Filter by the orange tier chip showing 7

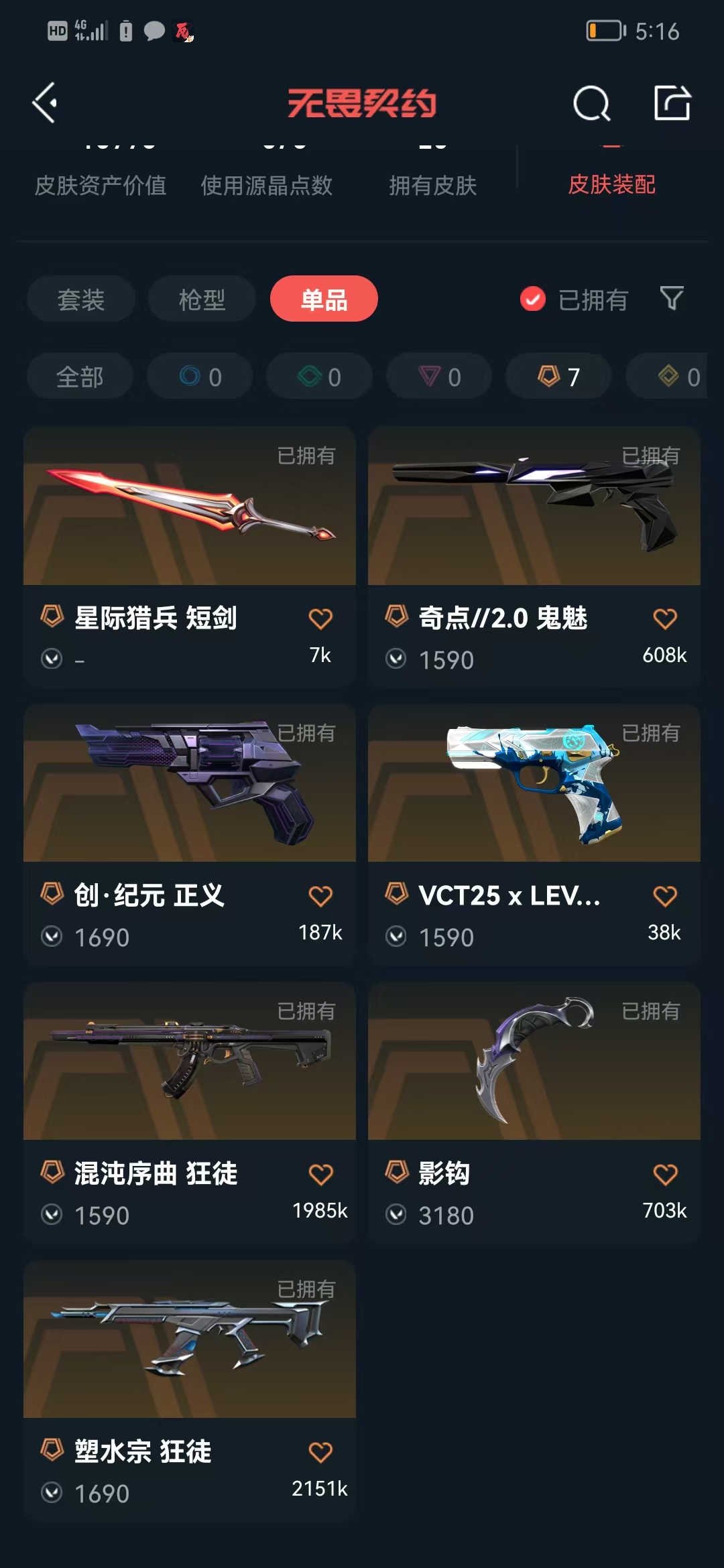coord(558,377)
